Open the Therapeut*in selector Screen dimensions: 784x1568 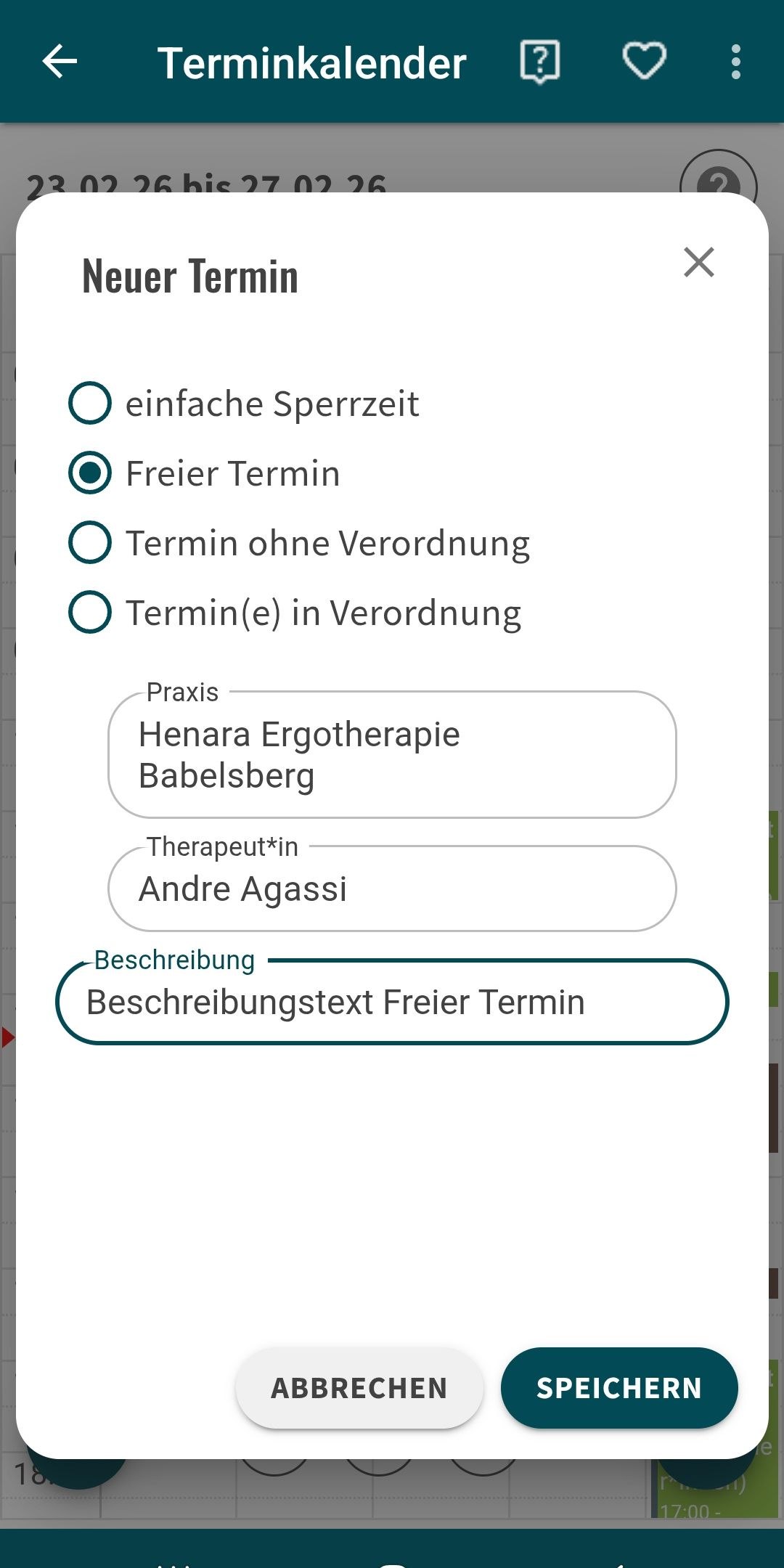392,889
